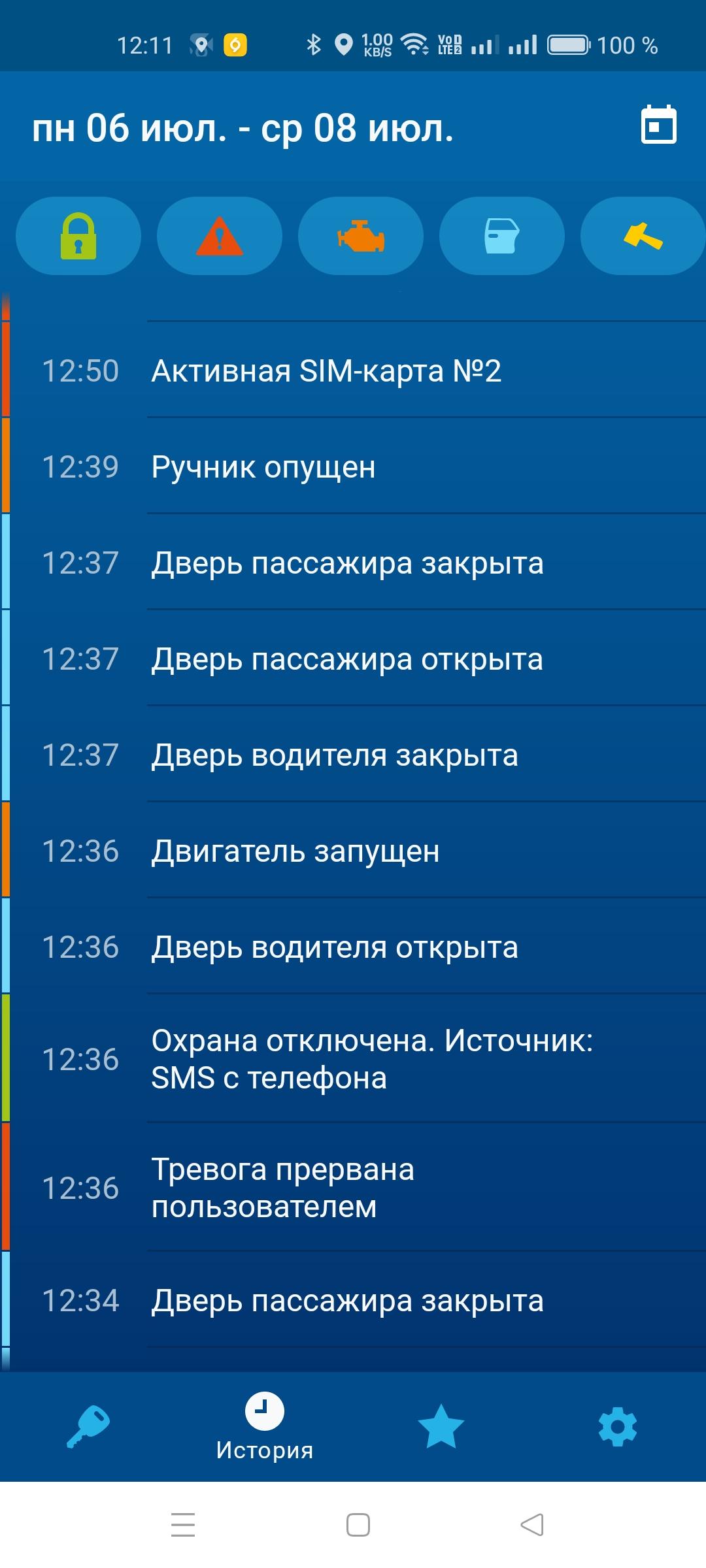The height and width of the screenshot is (1568, 706).
Task: Open settings gear tab
Action: [618, 1427]
